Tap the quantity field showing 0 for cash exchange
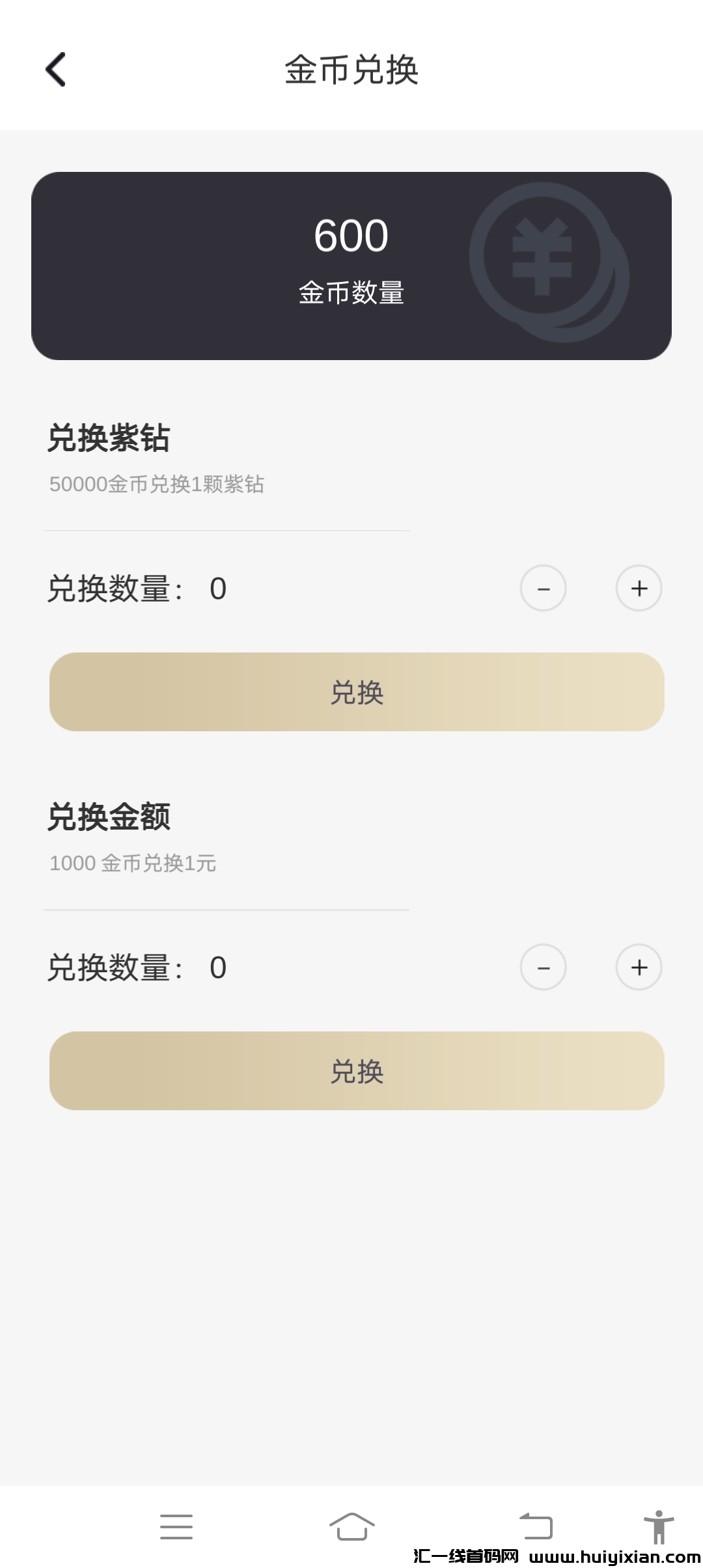Viewport: 703px width, 1568px height. 218,968
